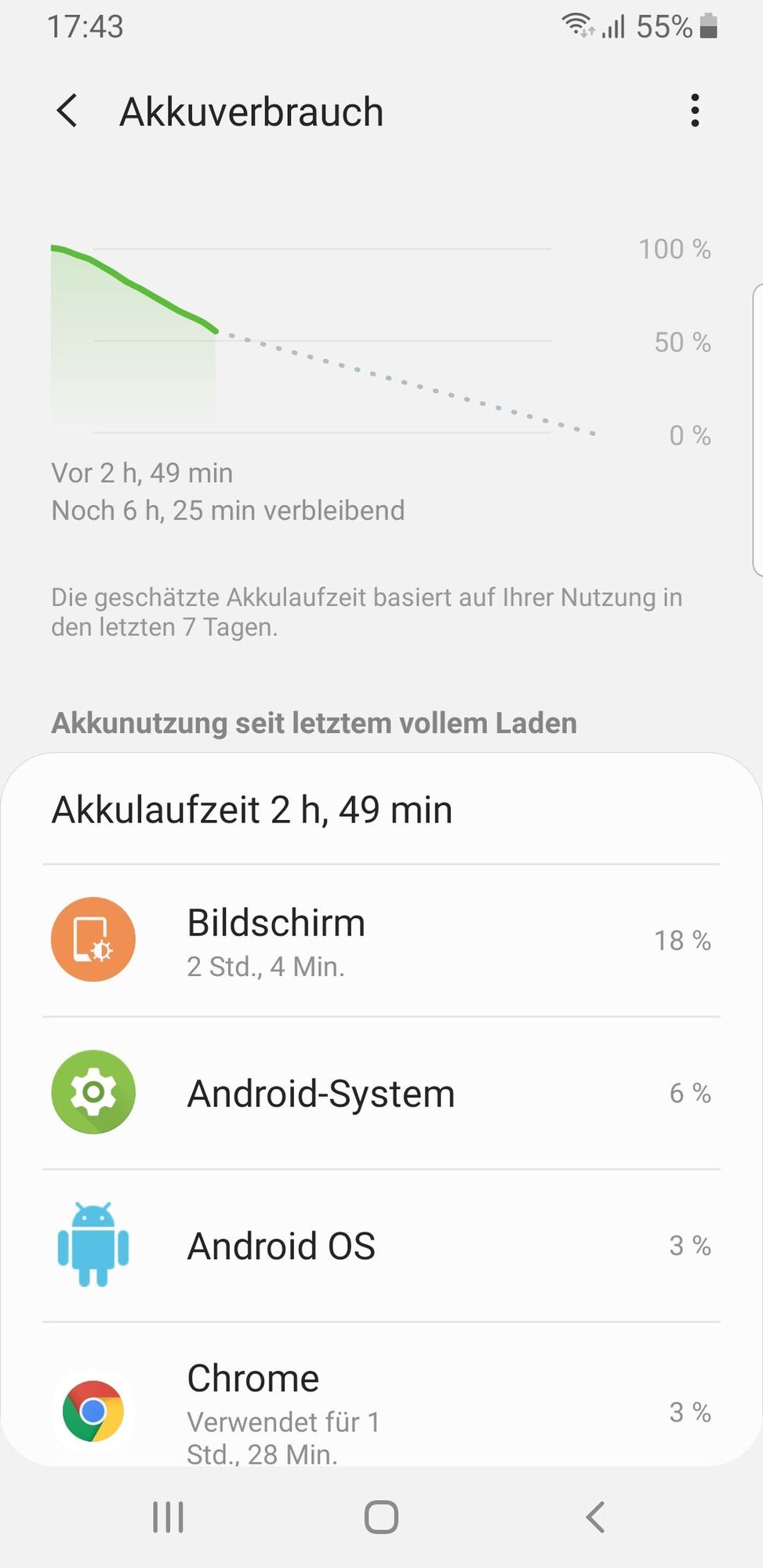Open Bildschirm battery usage details
The height and width of the screenshot is (1568, 763).
click(x=381, y=940)
